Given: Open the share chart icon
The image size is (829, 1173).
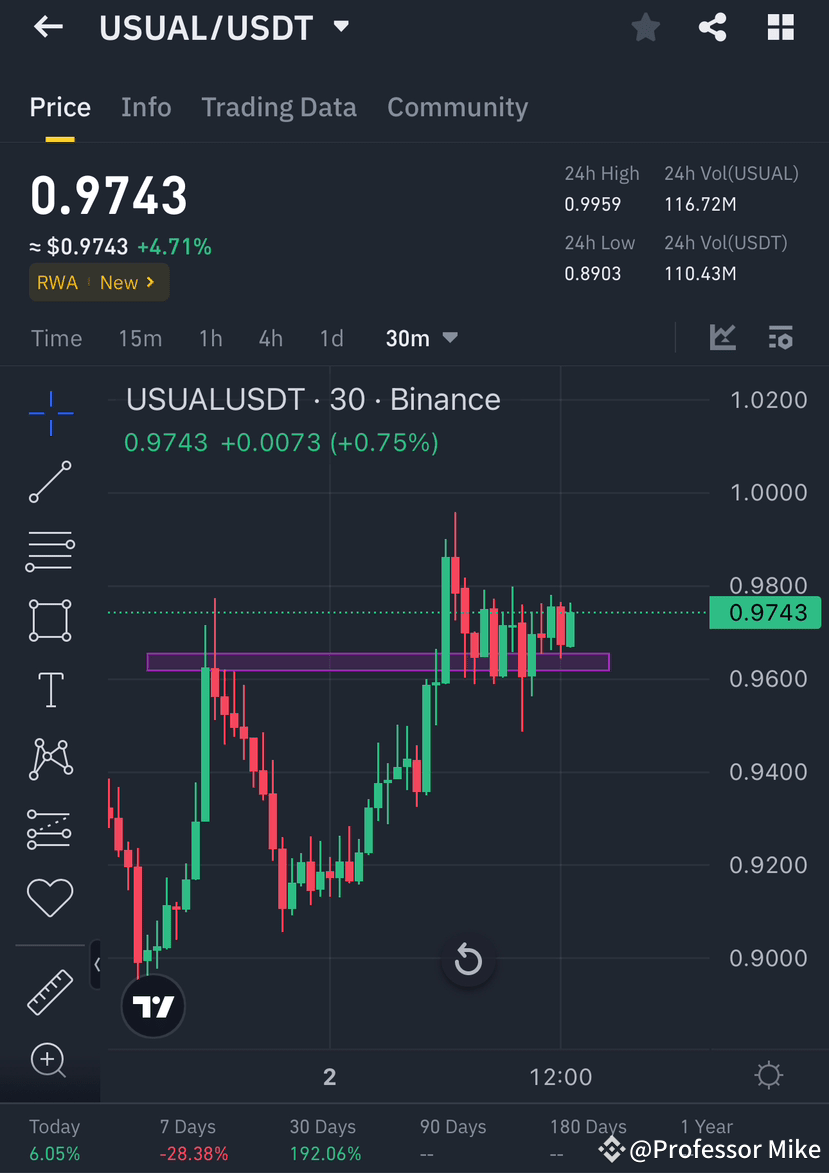Looking at the screenshot, I should coord(712,27).
